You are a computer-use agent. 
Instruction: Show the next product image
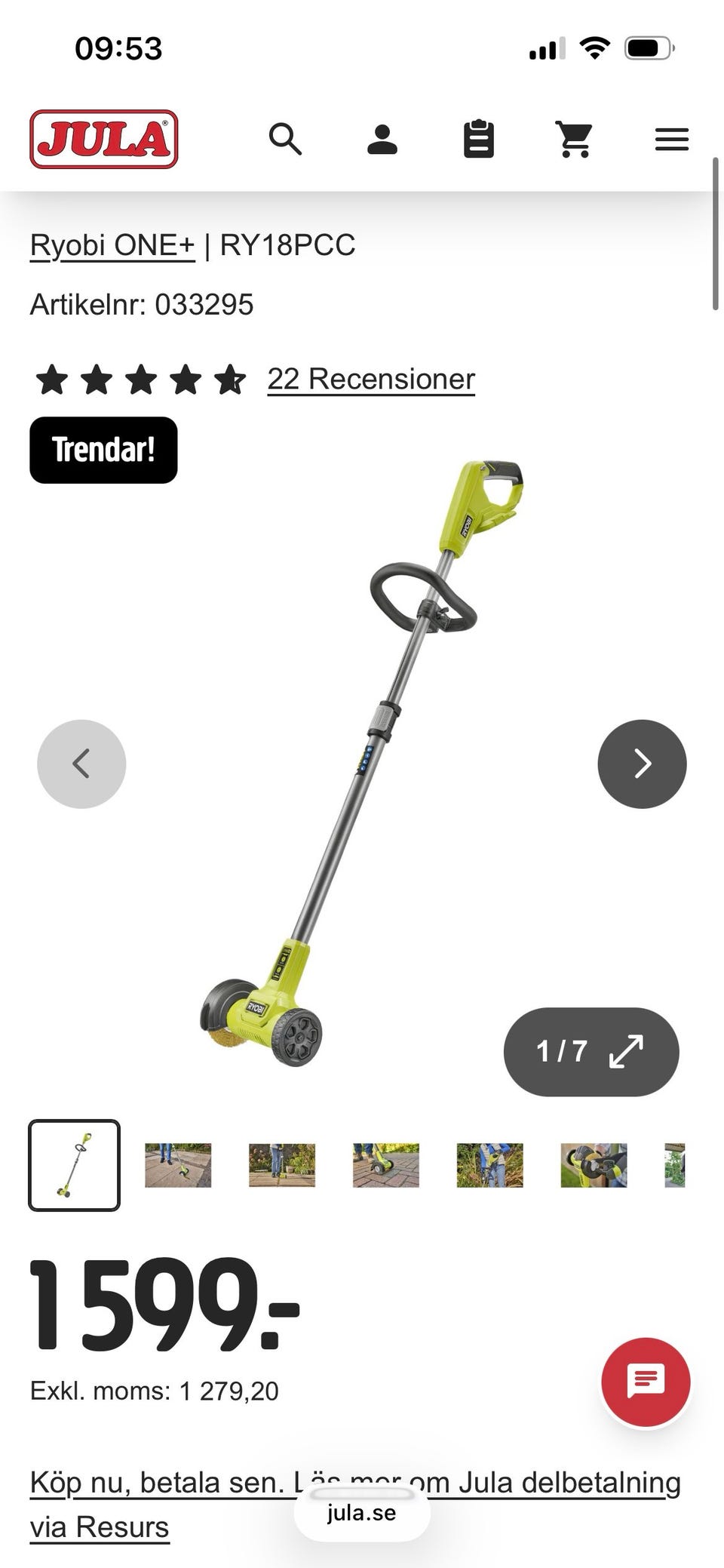click(642, 764)
